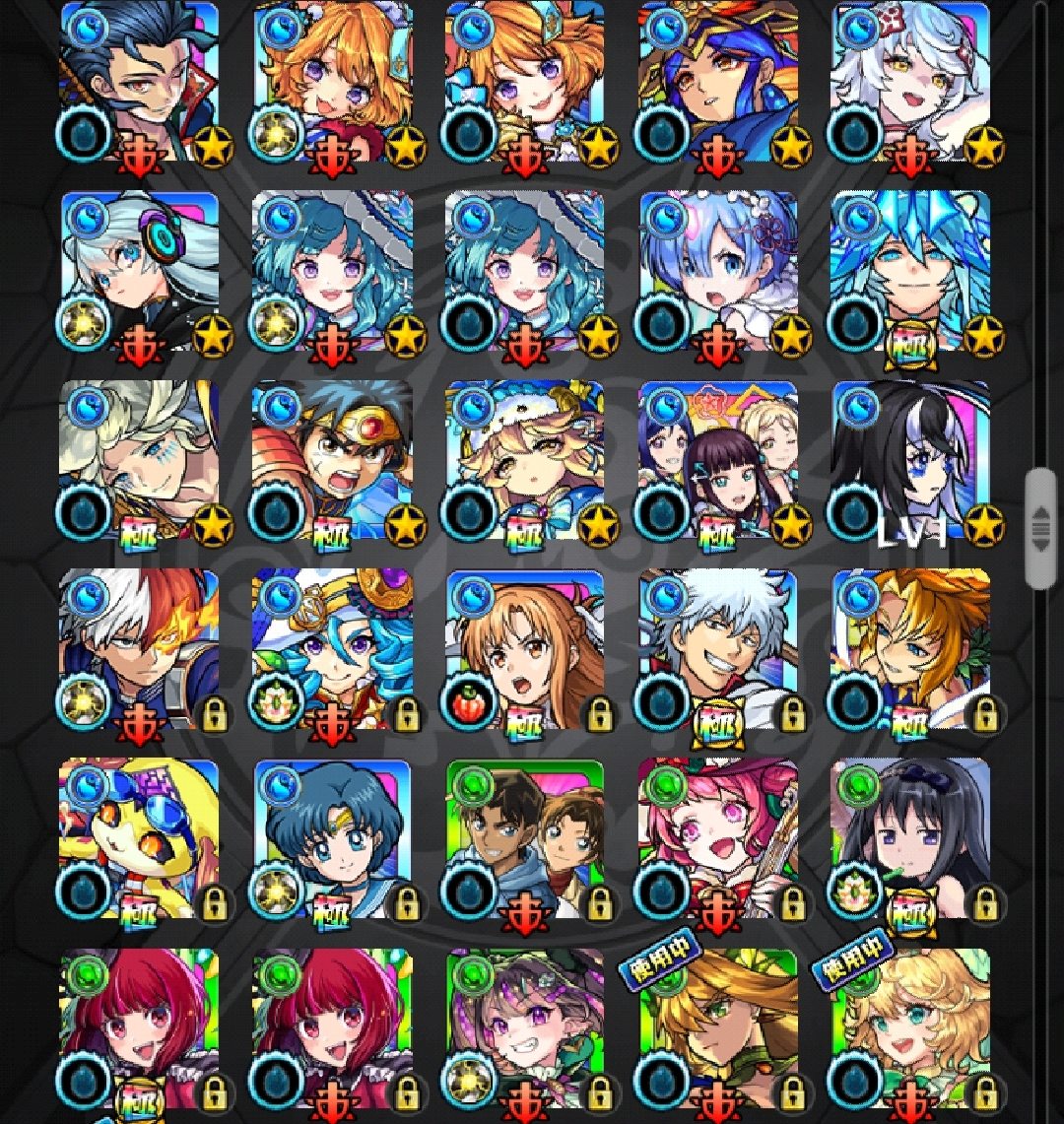Open the two-boys card on green background

524,837
